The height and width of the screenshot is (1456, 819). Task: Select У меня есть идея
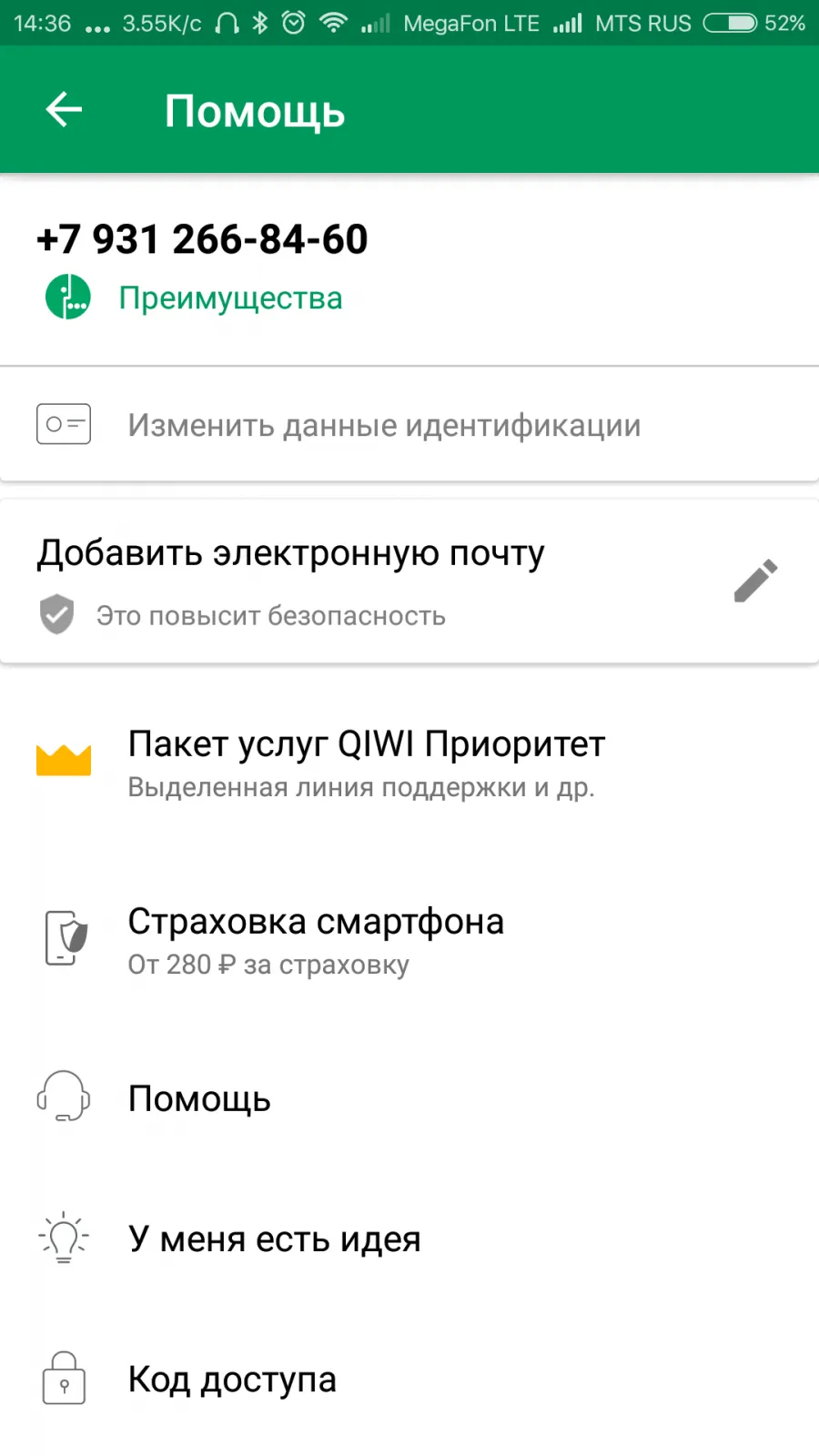tap(409, 1239)
